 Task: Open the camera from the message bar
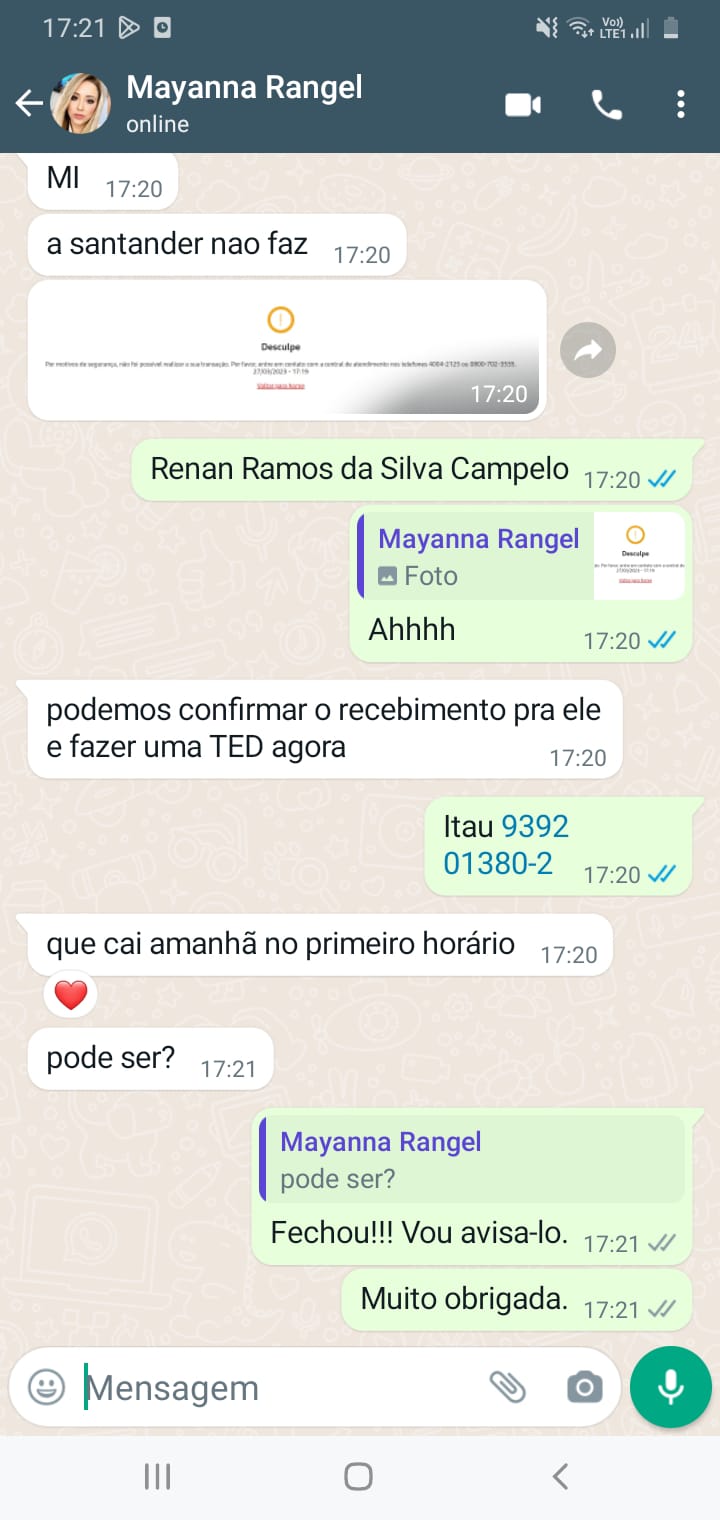point(584,1387)
